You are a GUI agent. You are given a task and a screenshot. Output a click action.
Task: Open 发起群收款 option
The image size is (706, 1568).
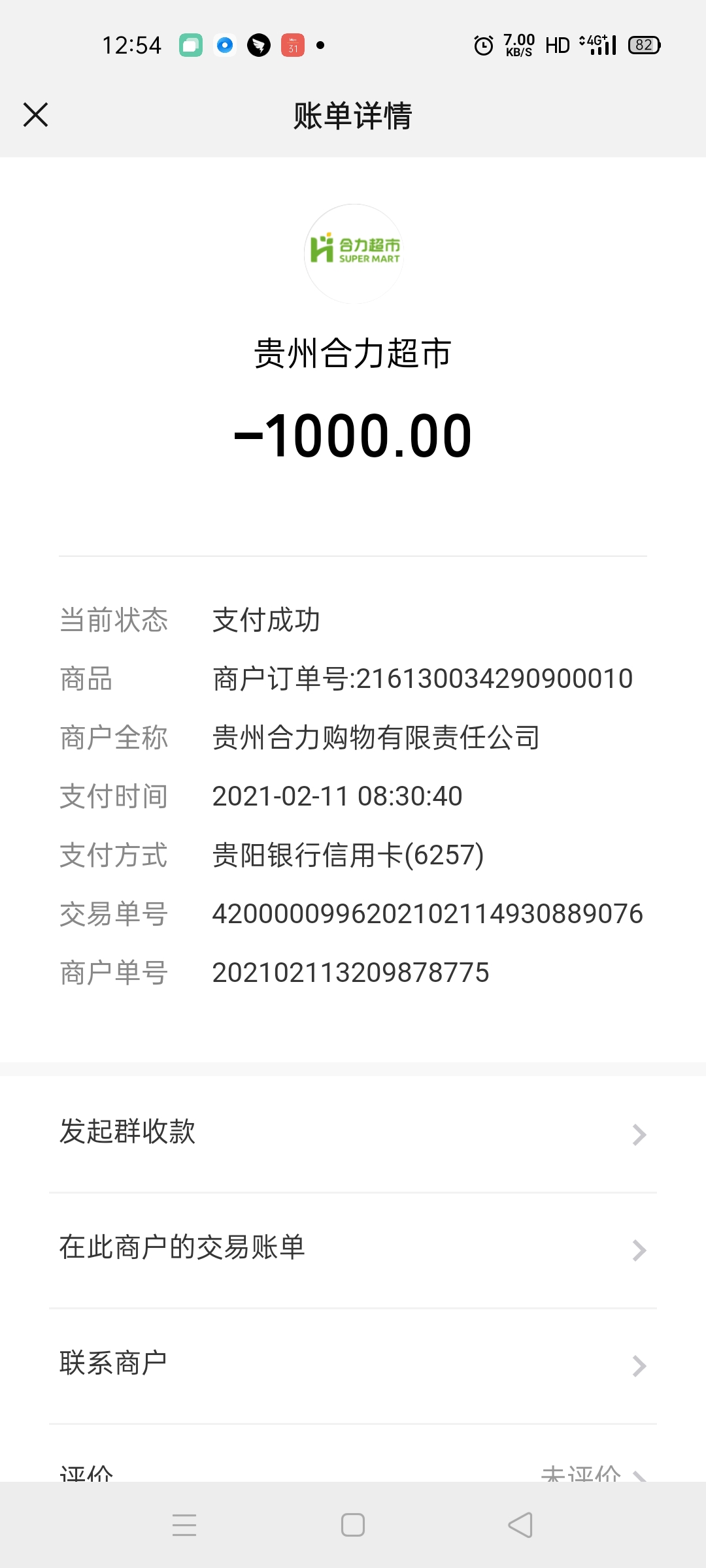tap(353, 1134)
